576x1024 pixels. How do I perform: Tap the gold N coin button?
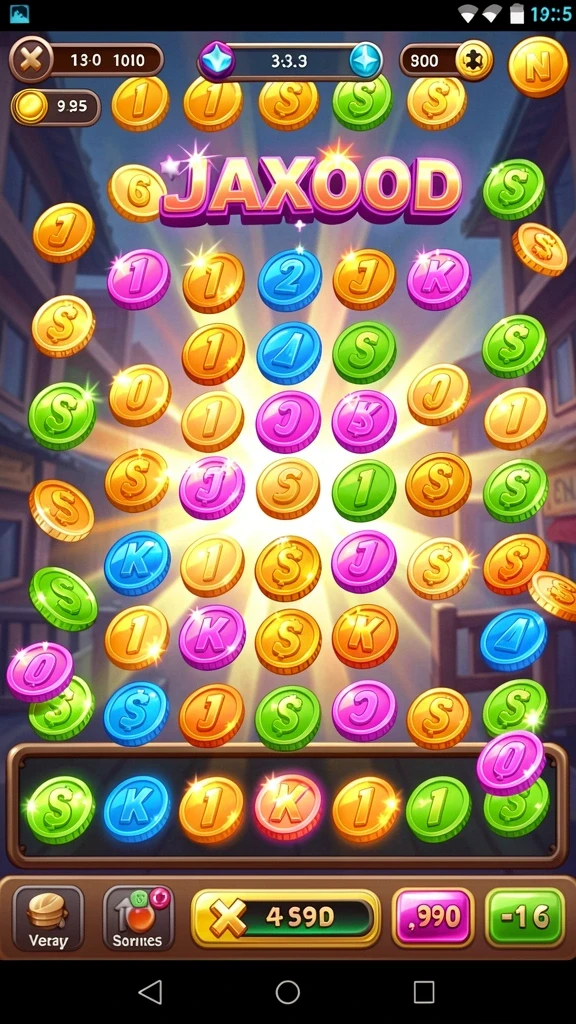pos(538,67)
